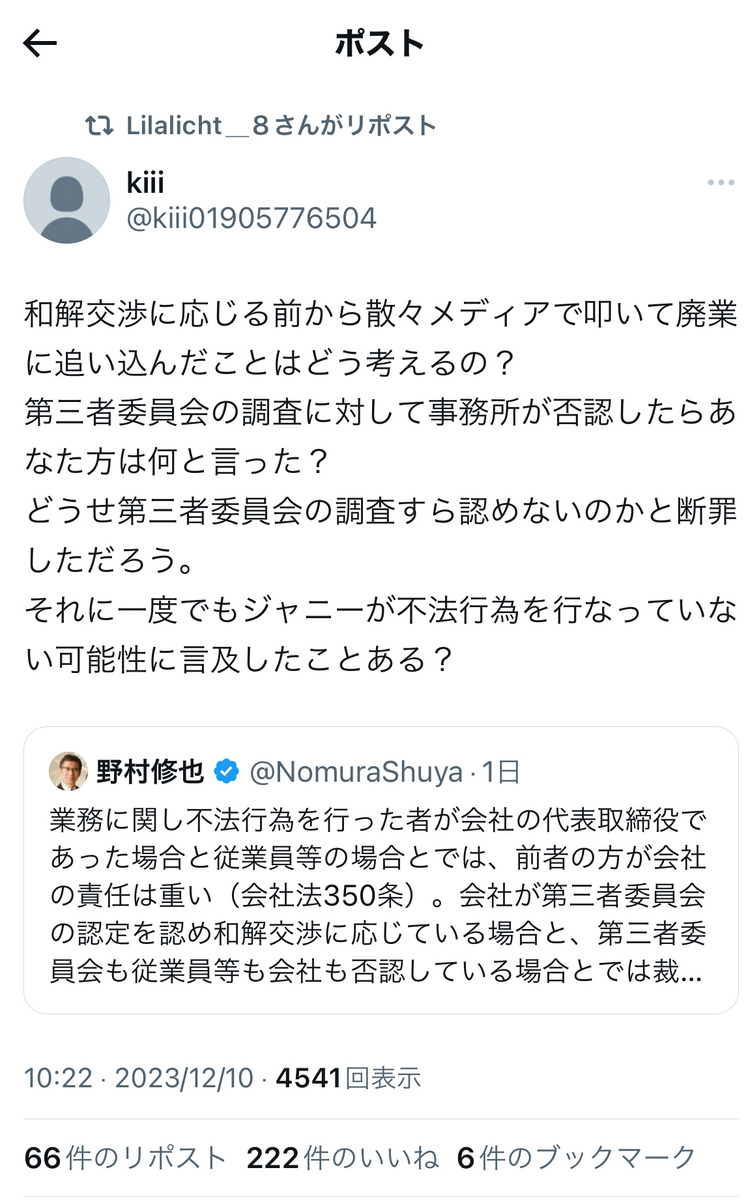Go back using the arrow icon
Viewport: 748px width, 1200px height.
click(40, 43)
